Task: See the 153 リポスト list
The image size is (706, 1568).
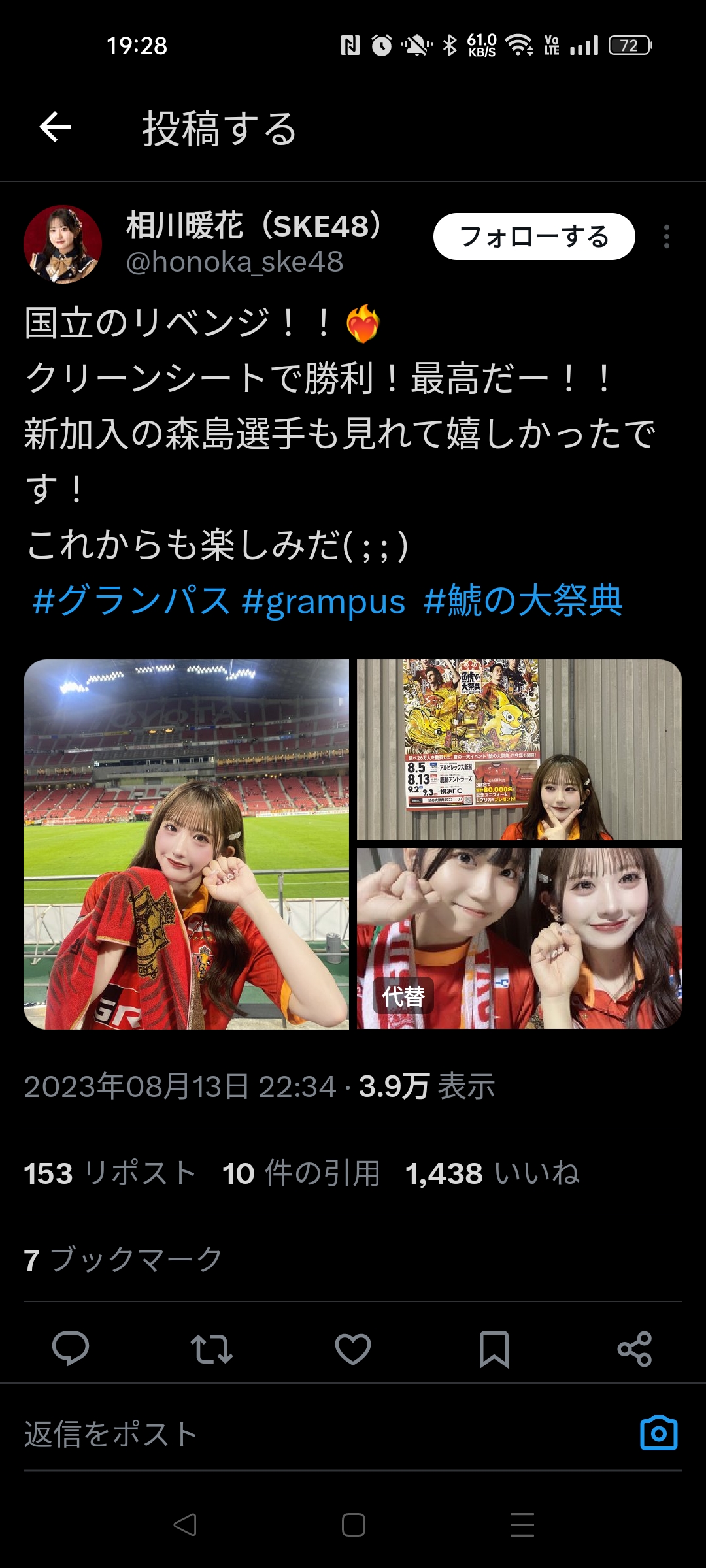Action: (110, 1173)
